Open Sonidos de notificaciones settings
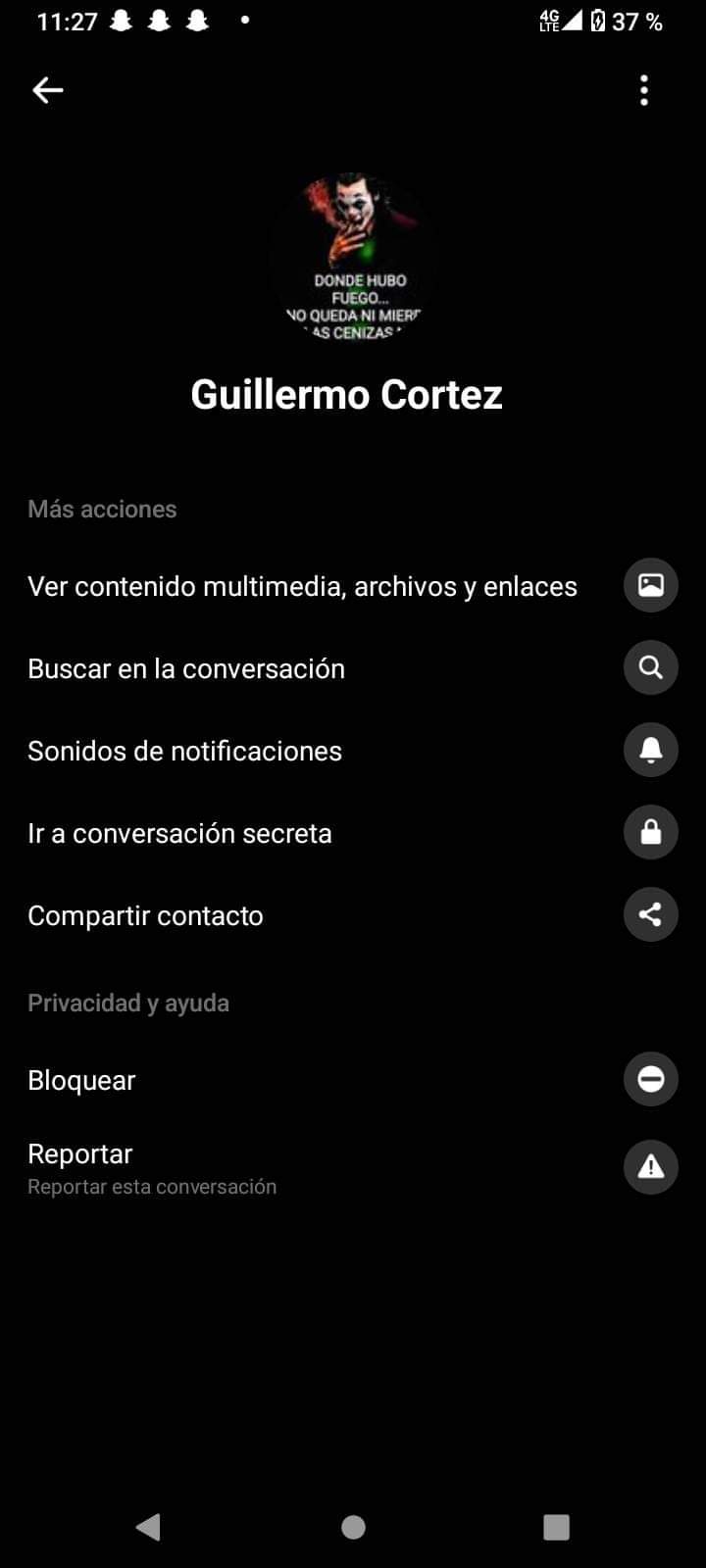This screenshot has width=706, height=1568. pyautogui.click(x=185, y=751)
